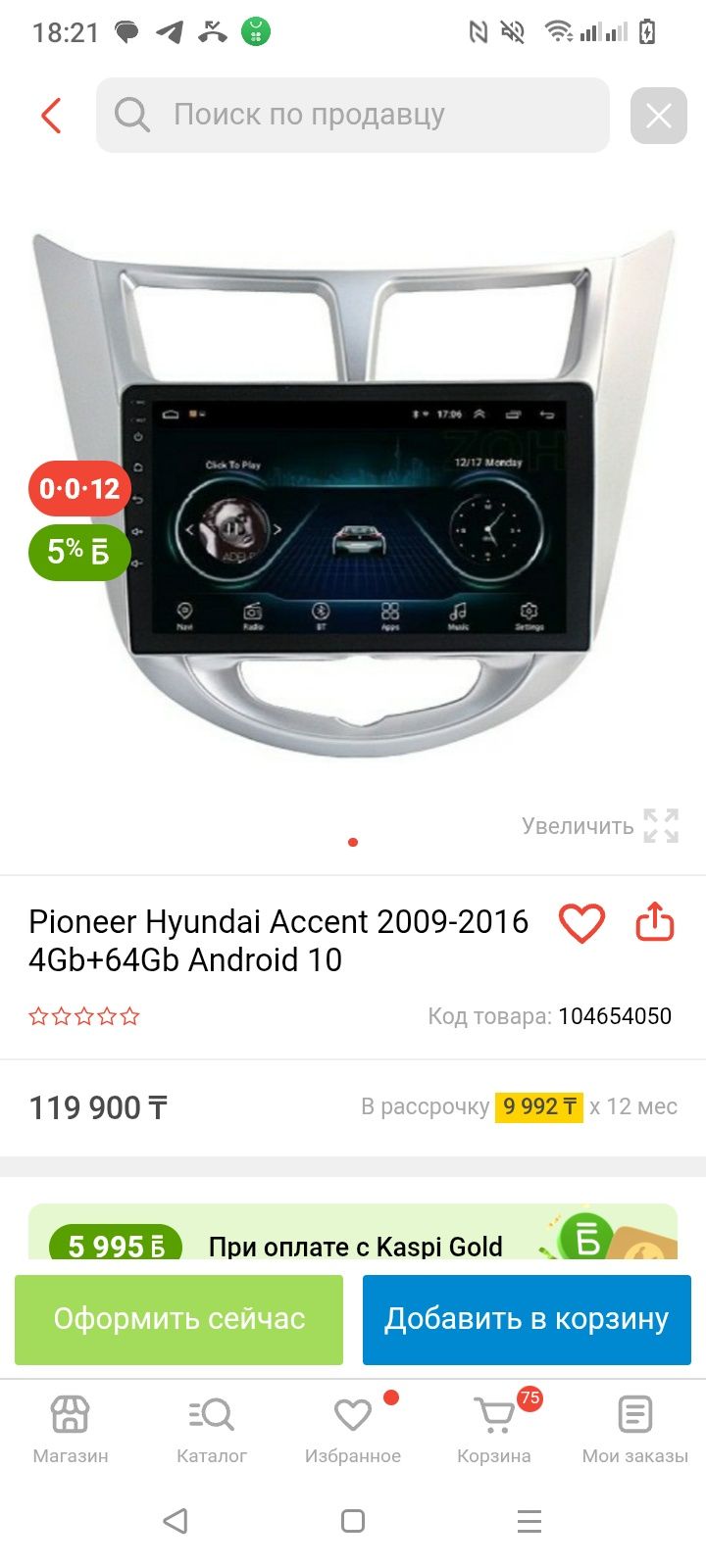
Task: Close the search with the X button
Action: coord(658,116)
